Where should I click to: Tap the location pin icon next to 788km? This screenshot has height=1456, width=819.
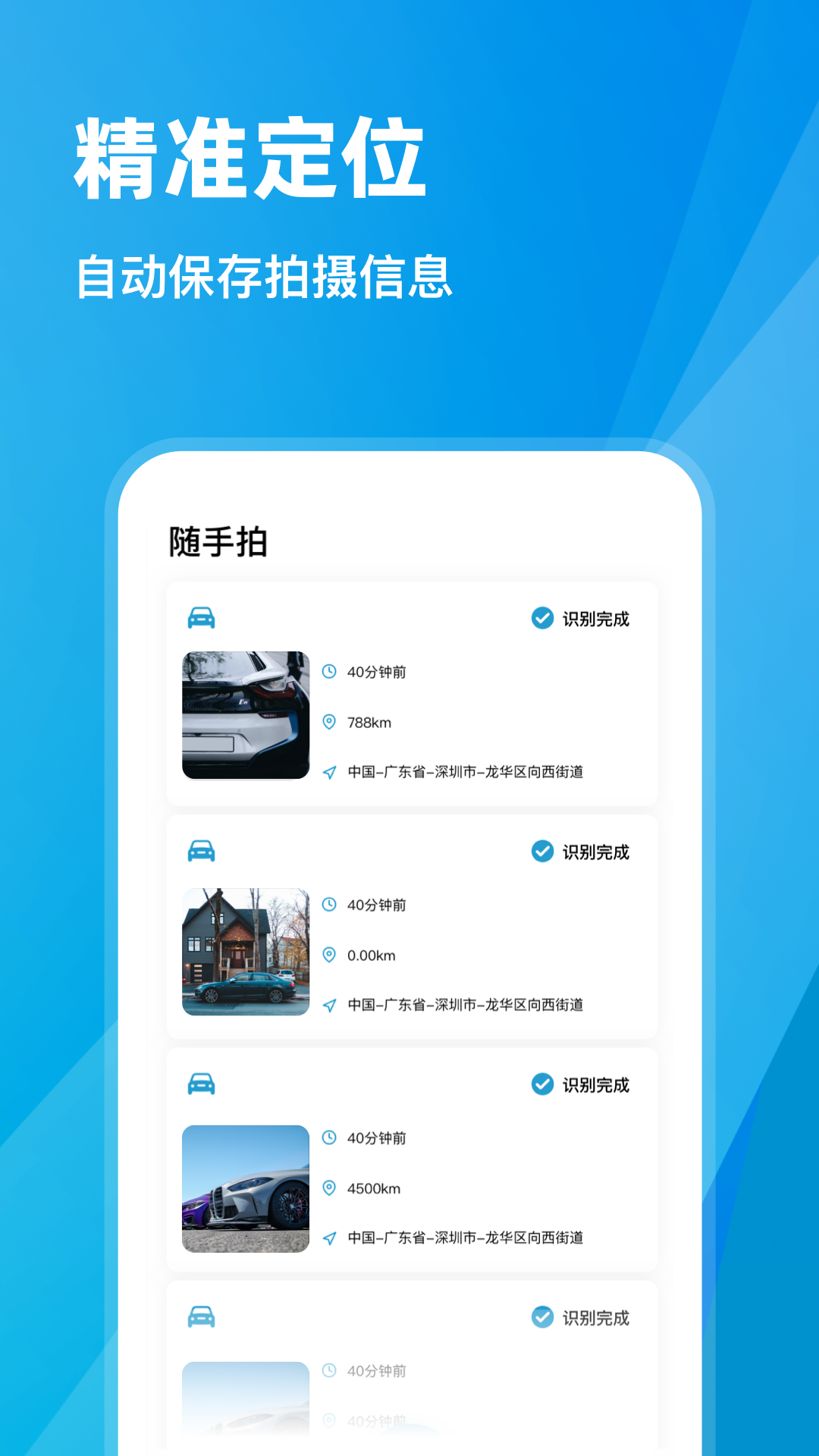pos(329,723)
